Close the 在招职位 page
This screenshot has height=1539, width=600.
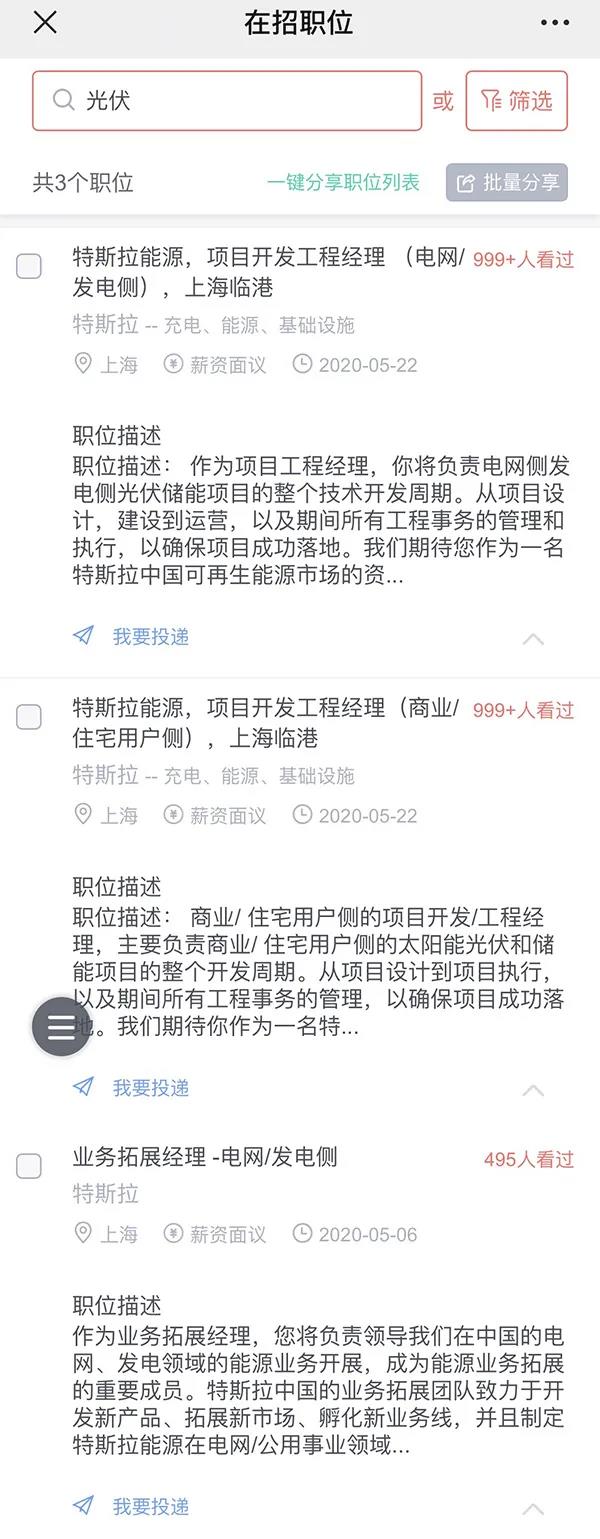pos(45,23)
